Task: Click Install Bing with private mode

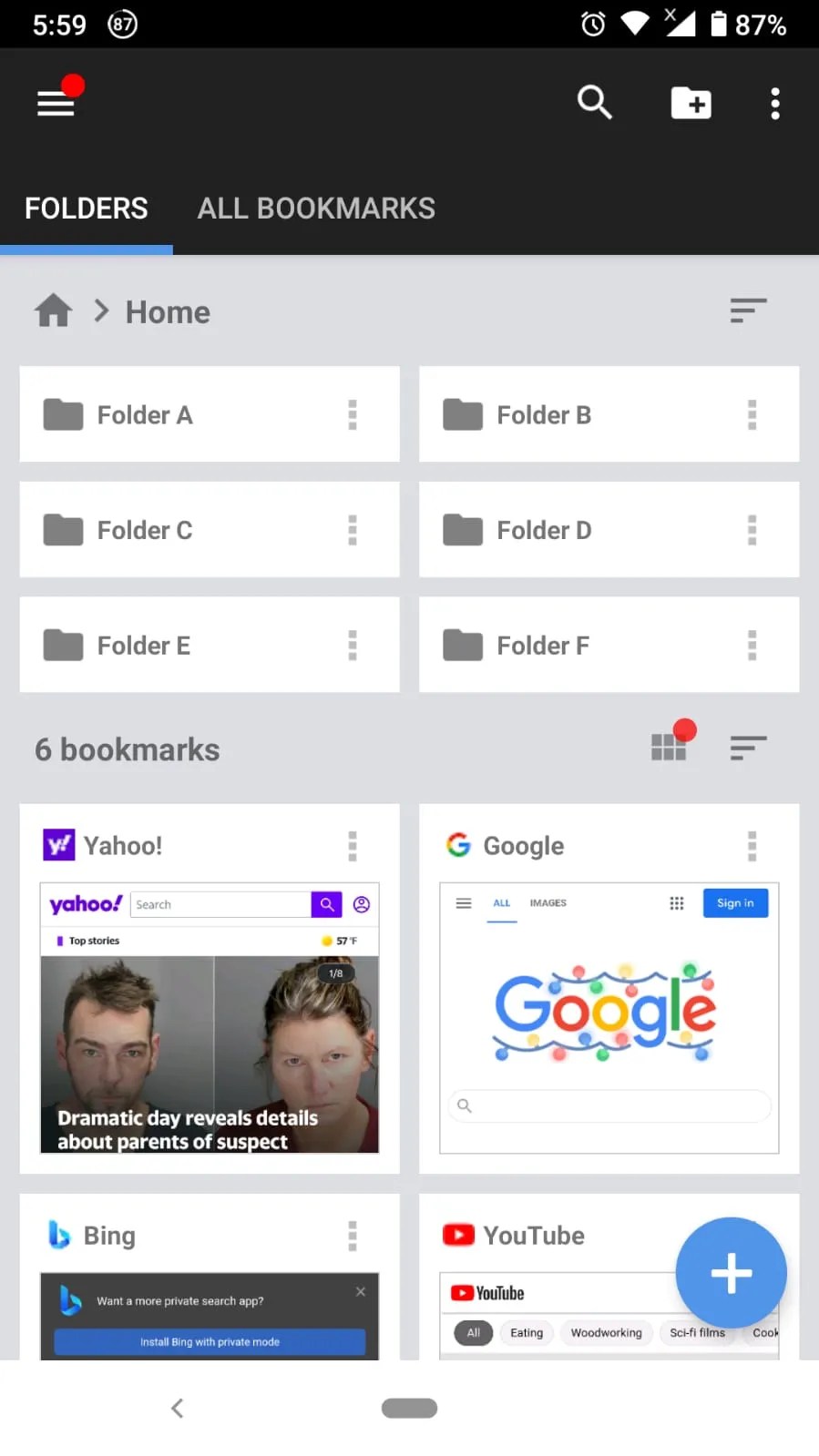Action: (x=210, y=1341)
